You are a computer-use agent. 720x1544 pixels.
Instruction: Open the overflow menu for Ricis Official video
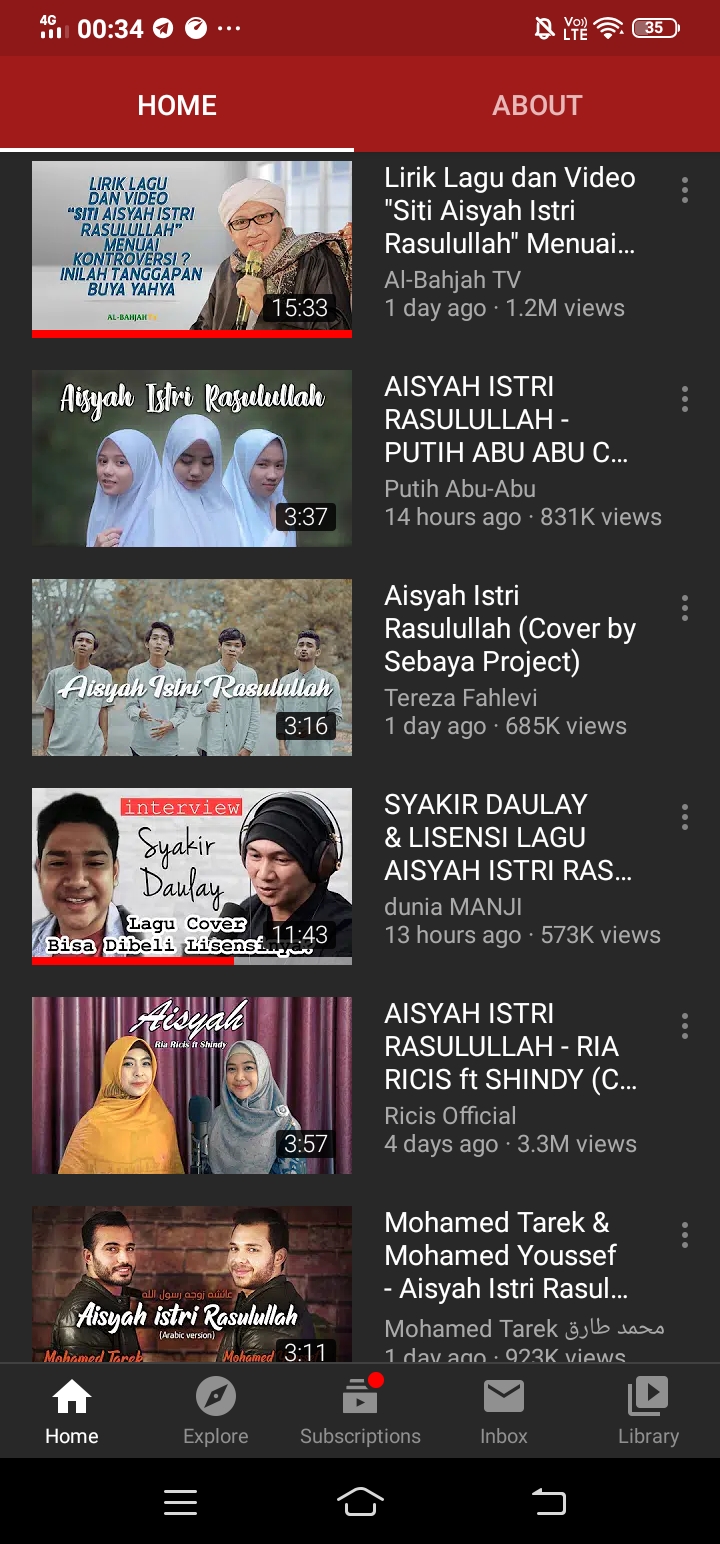[x=685, y=1026]
